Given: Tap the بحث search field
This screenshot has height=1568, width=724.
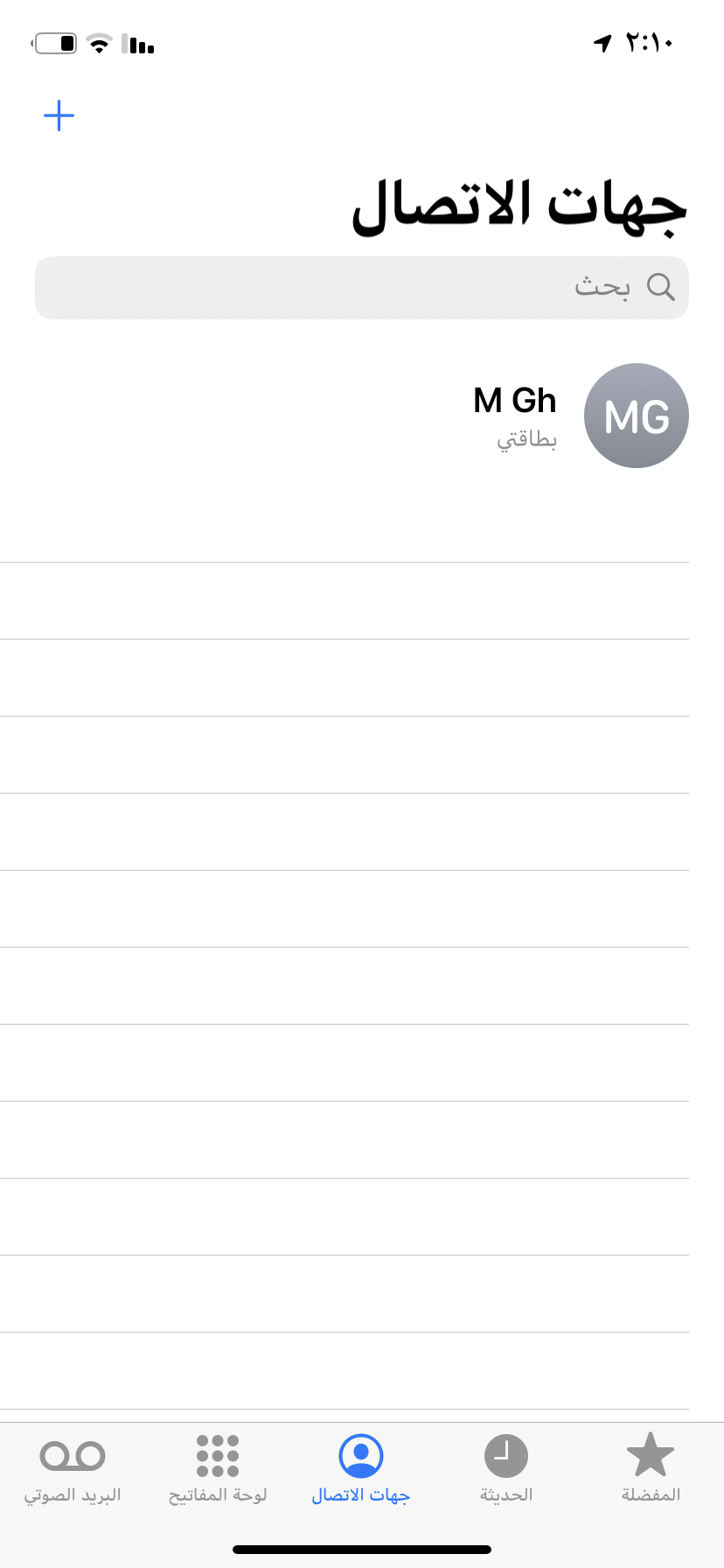Looking at the screenshot, I should (x=362, y=287).
